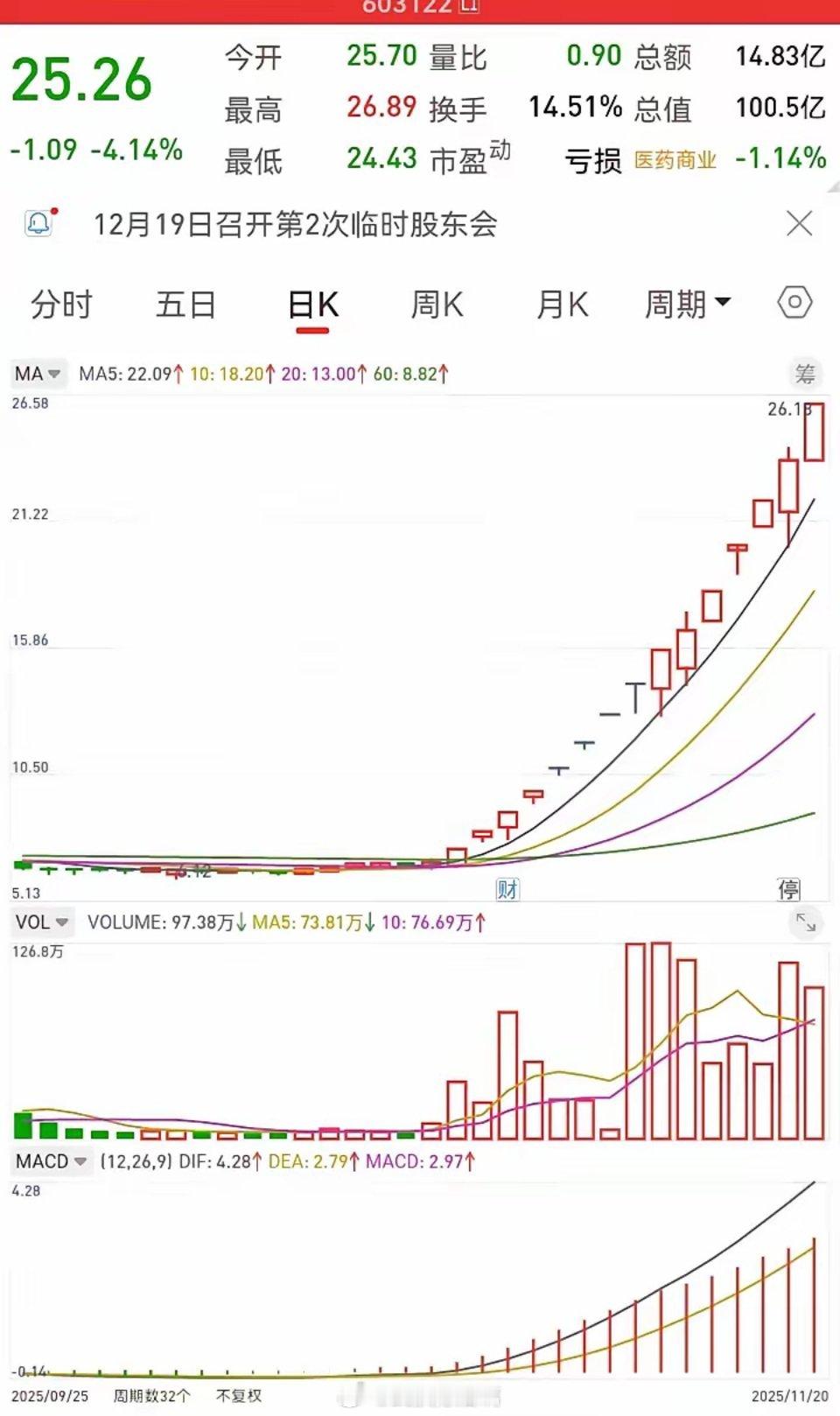
Task: Tap the notification bell icon
Action: (x=37, y=225)
